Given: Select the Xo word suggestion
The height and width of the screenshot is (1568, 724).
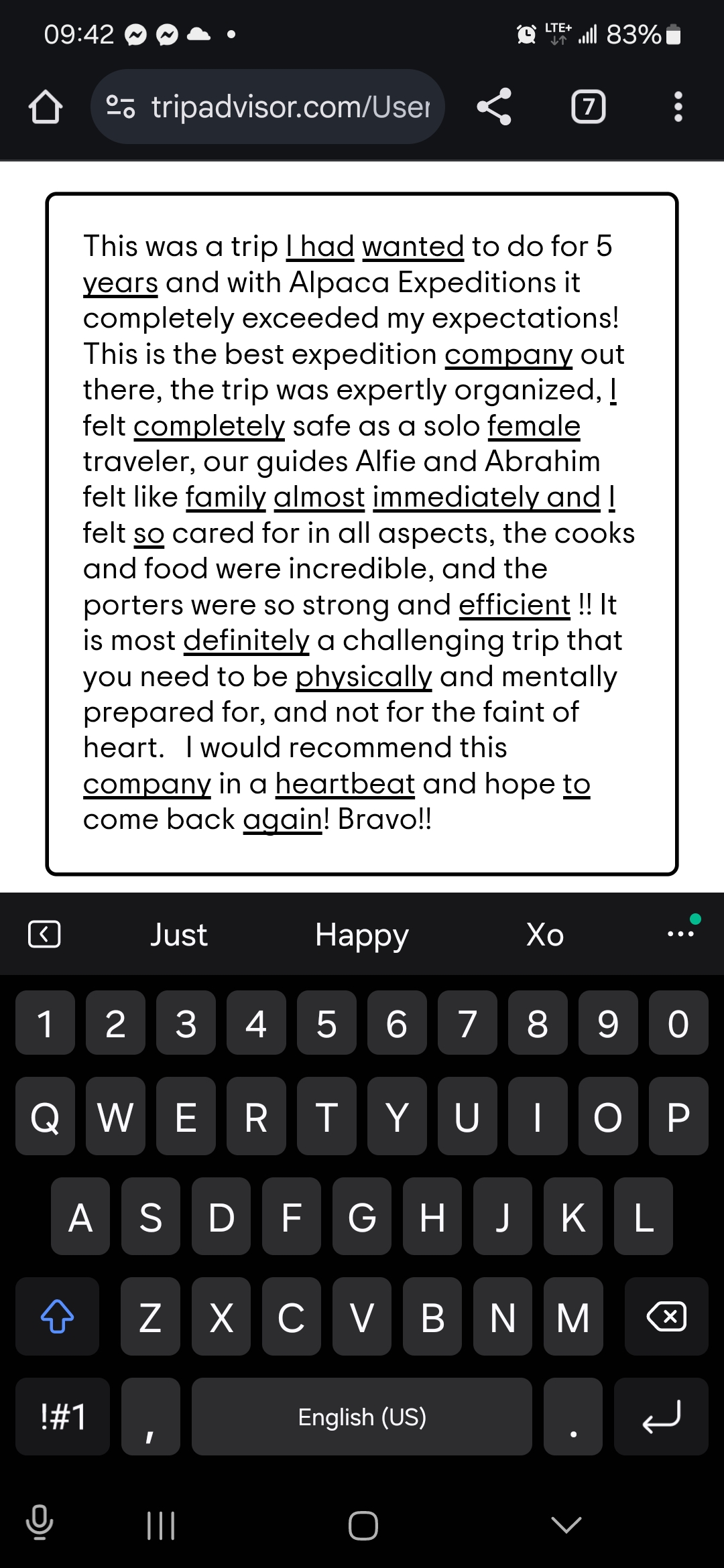Looking at the screenshot, I should 544,934.
